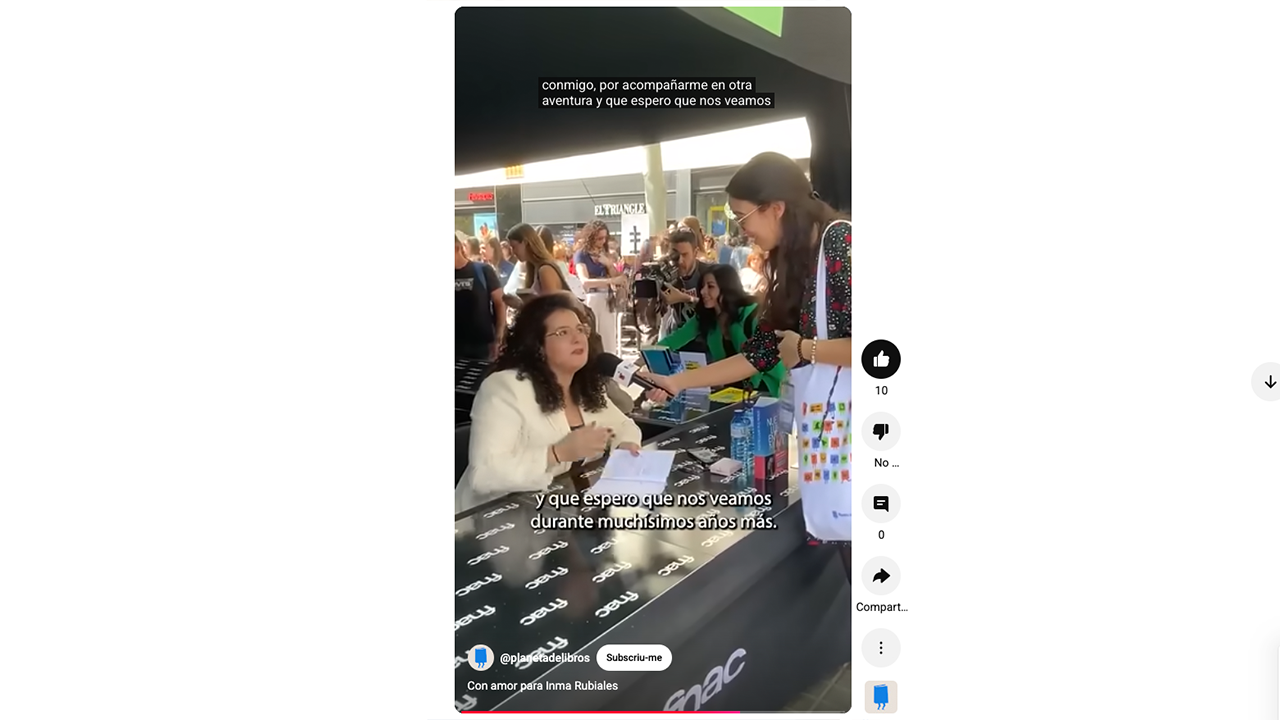
Task: Open the comments panel
Action: (880, 504)
